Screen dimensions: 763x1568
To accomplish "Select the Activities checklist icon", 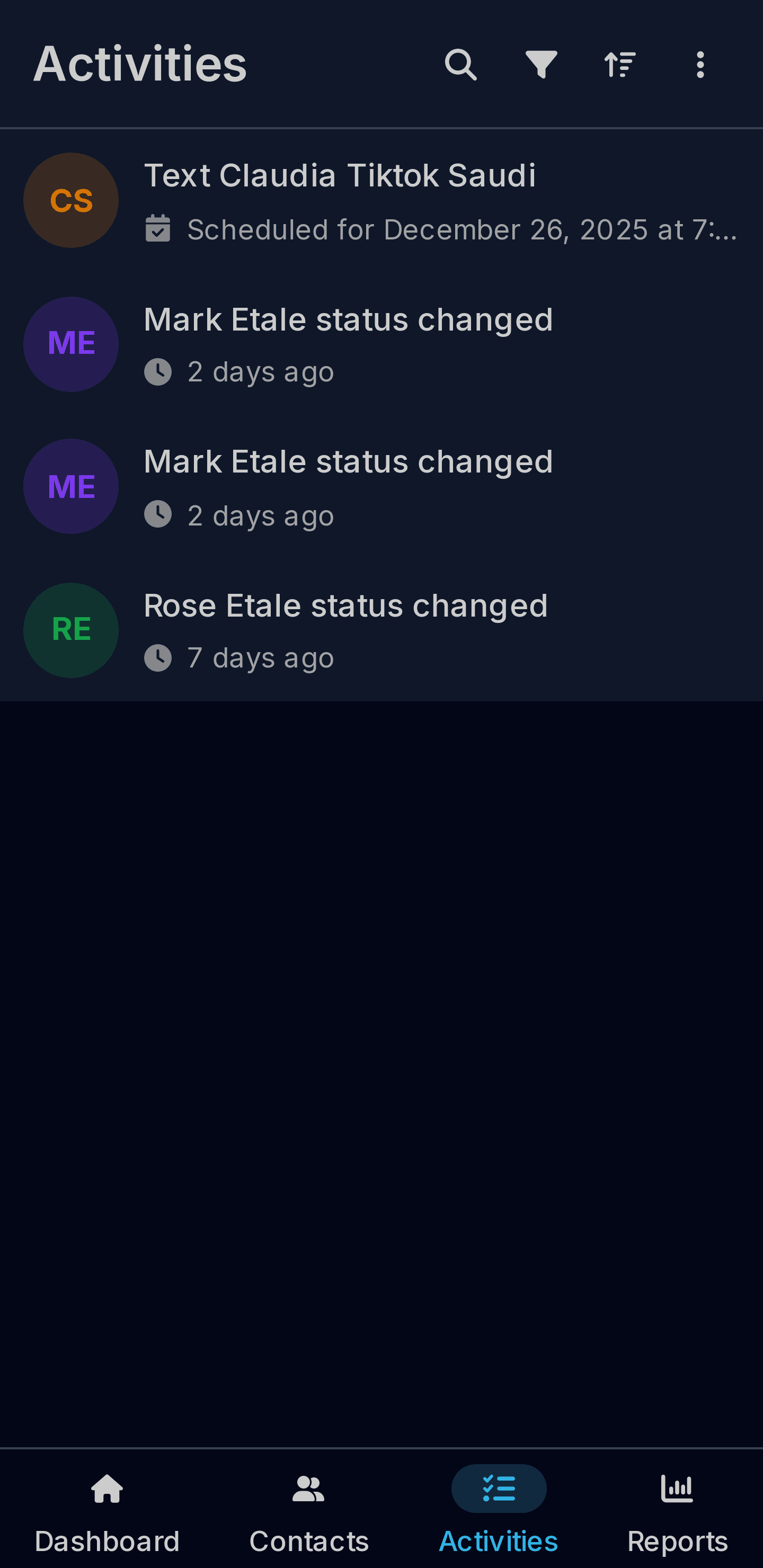I will tap(498, 1489).
